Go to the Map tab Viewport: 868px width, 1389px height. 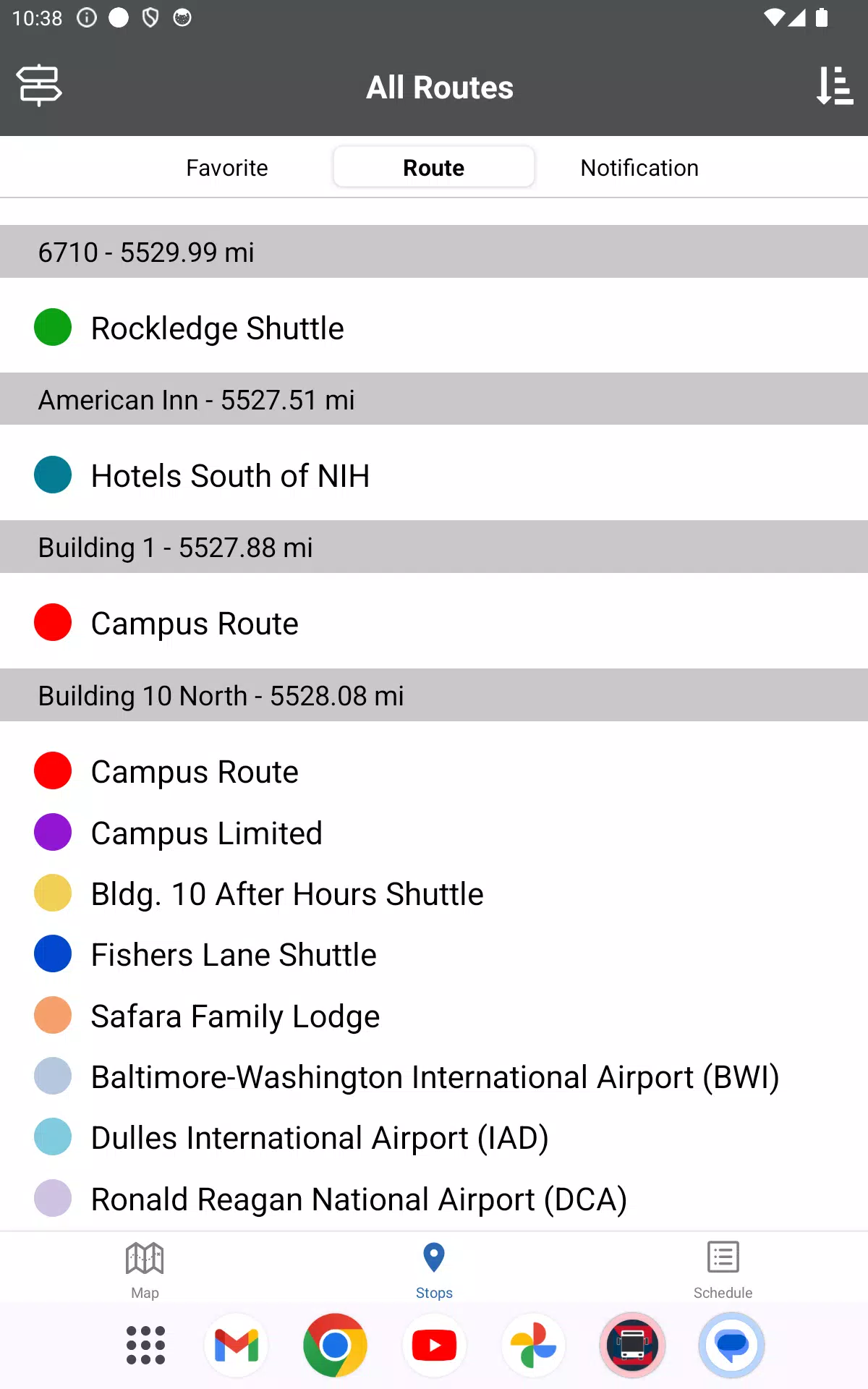(x=145, y=1270)
